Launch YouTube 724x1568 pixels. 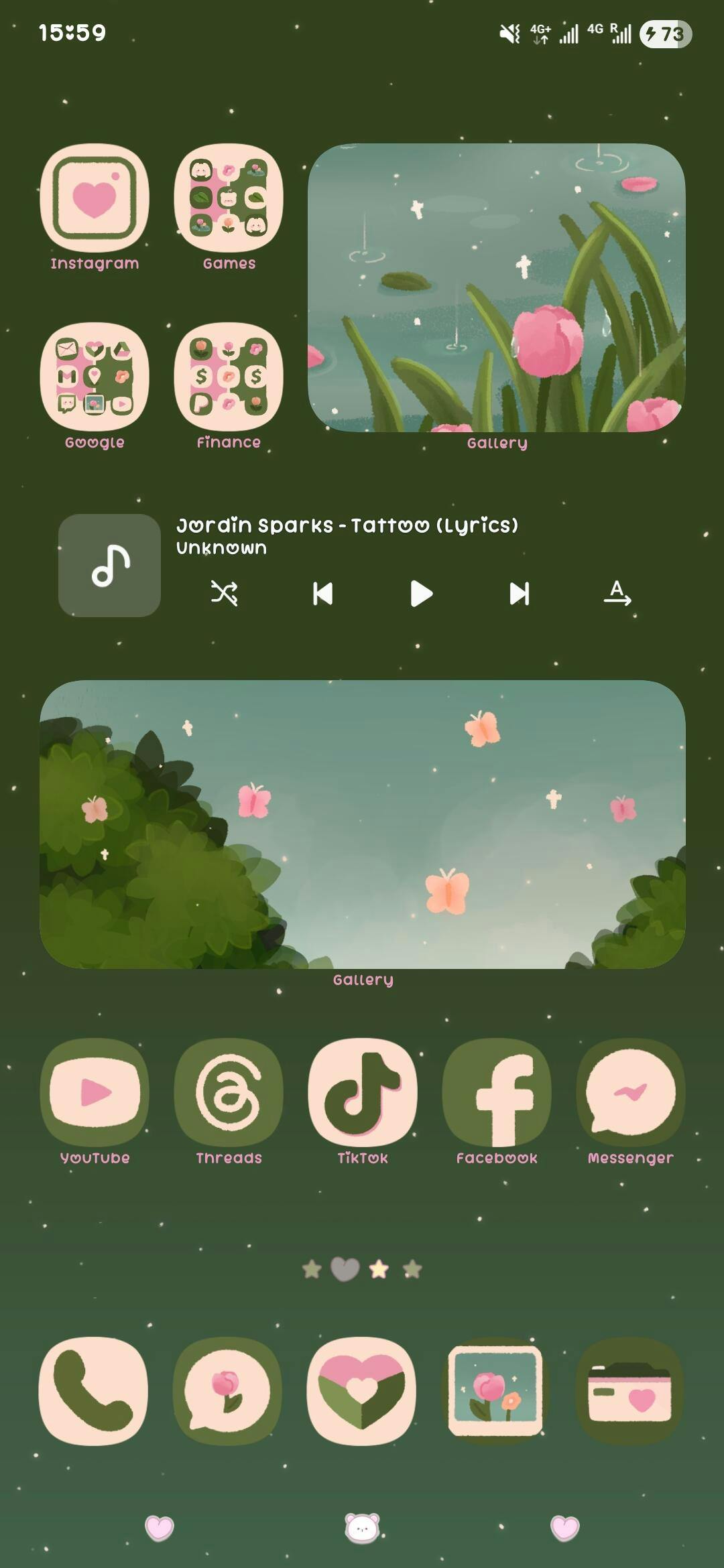[95, 1092]
